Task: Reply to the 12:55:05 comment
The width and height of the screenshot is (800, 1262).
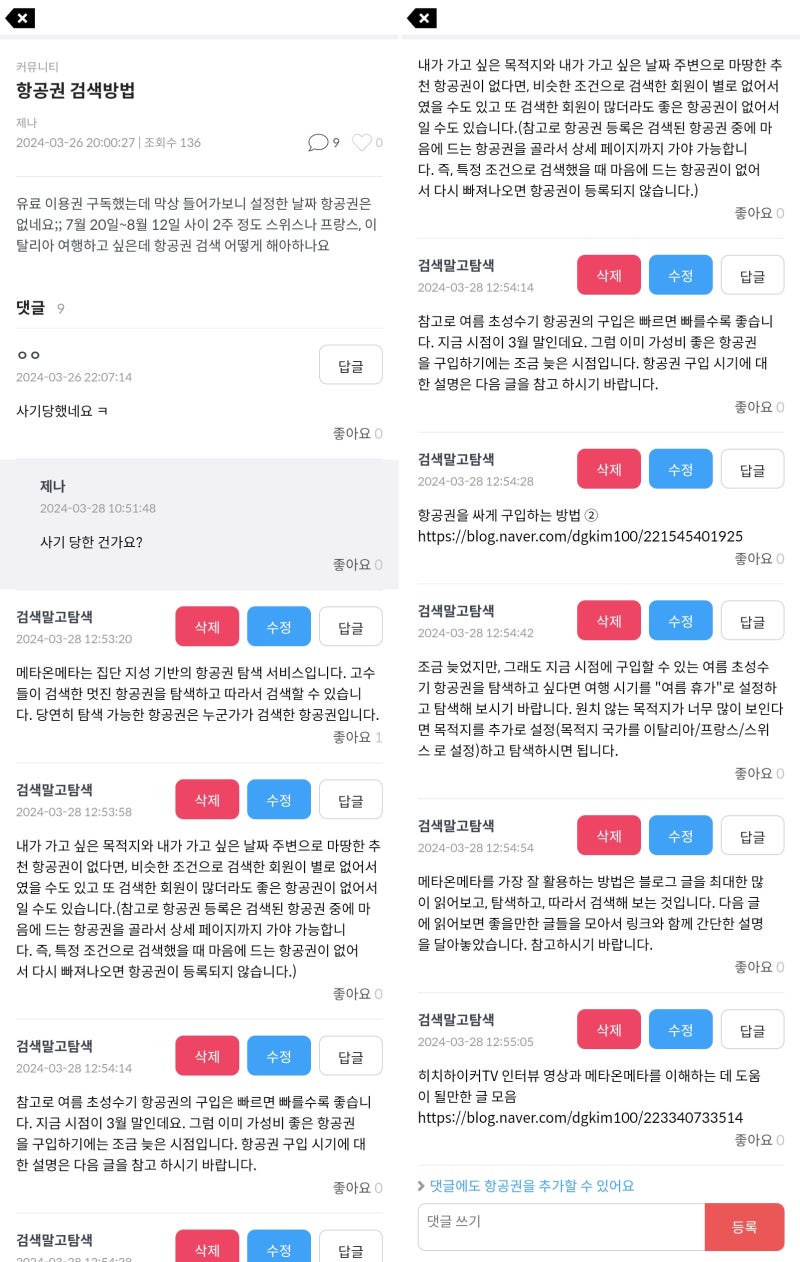Action: (x=752, y=1029)
